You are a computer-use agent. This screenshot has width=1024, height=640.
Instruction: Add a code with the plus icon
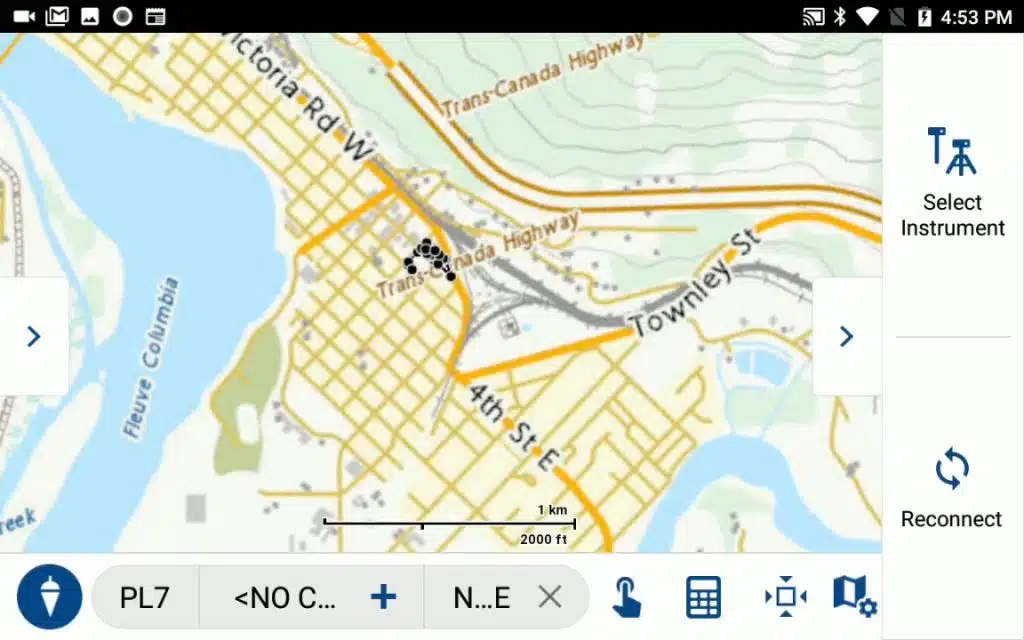383,598
